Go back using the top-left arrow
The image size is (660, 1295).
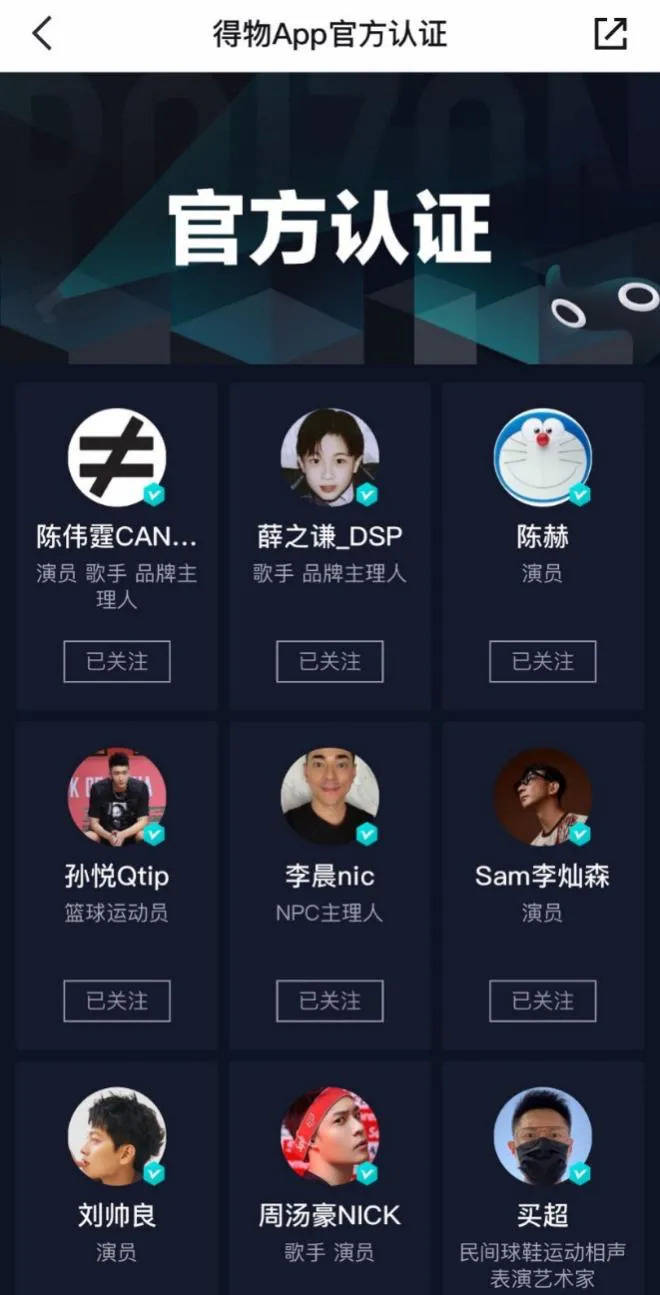(x=42, y=34)
